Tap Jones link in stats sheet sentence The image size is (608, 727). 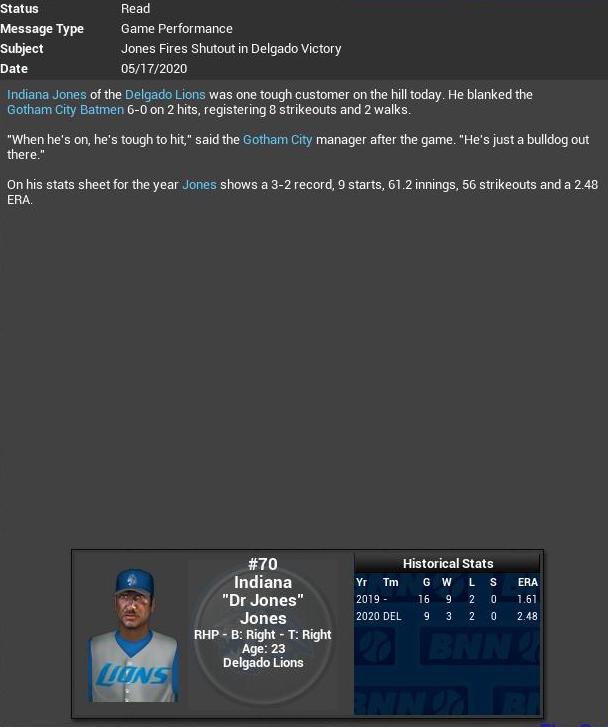click(x=199, y=185)
